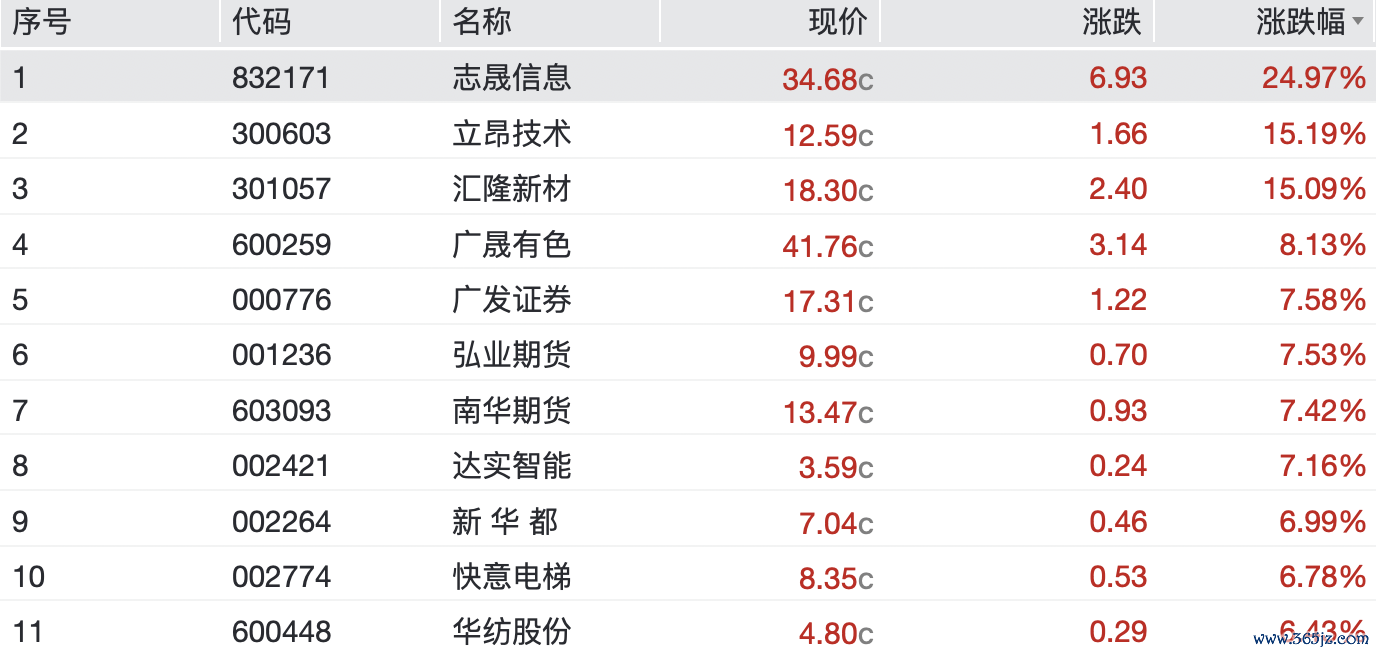
Task: Tap the 弘业期货 stock entry
Action: 511,355
